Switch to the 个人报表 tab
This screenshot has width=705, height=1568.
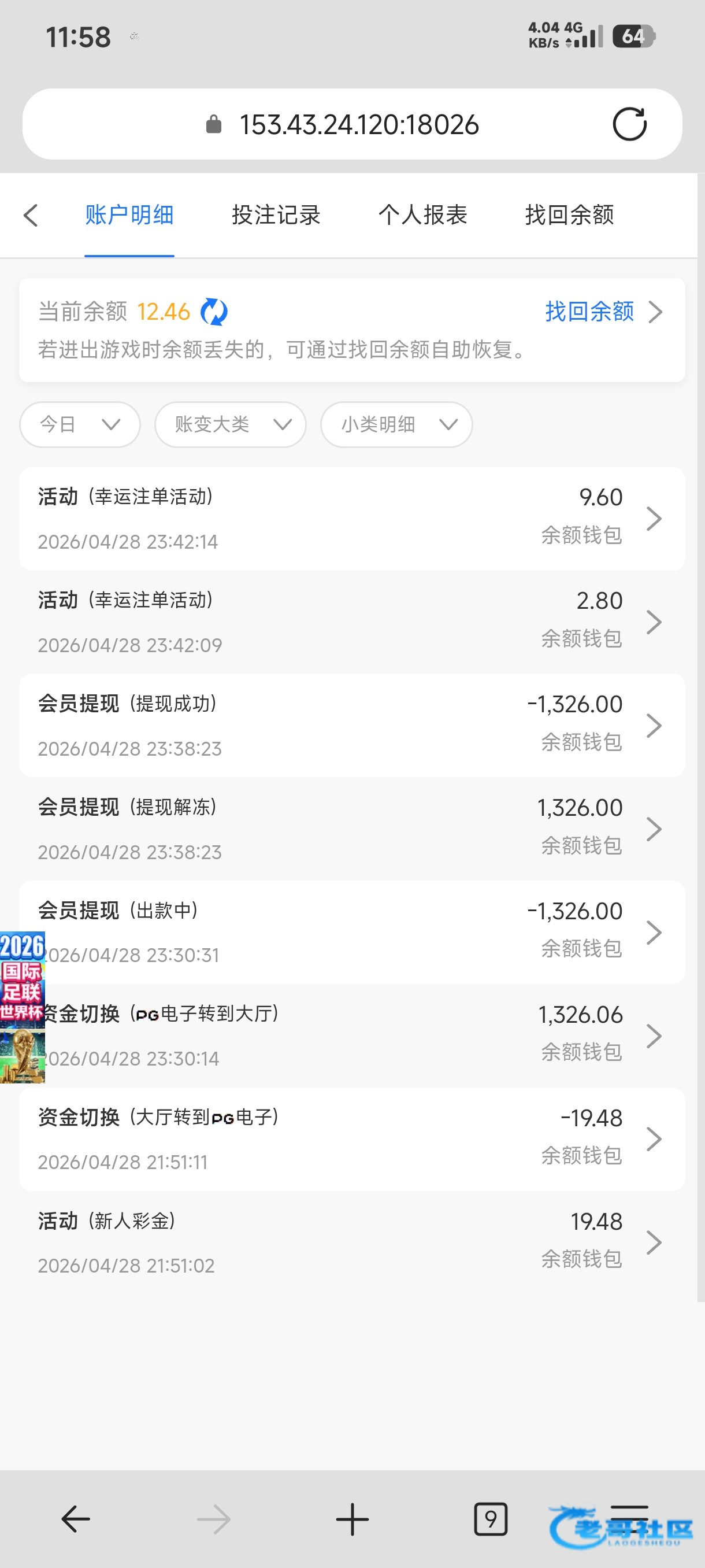[423, 215]
